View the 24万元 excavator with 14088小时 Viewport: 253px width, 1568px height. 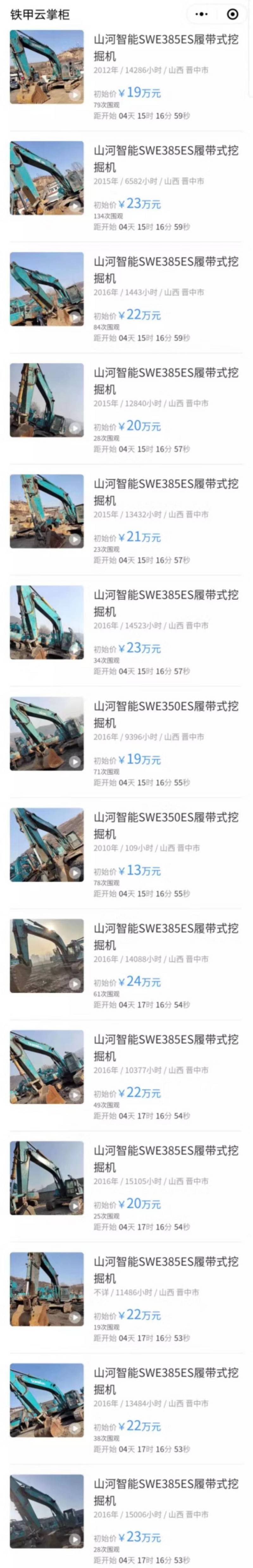(165, 936)
